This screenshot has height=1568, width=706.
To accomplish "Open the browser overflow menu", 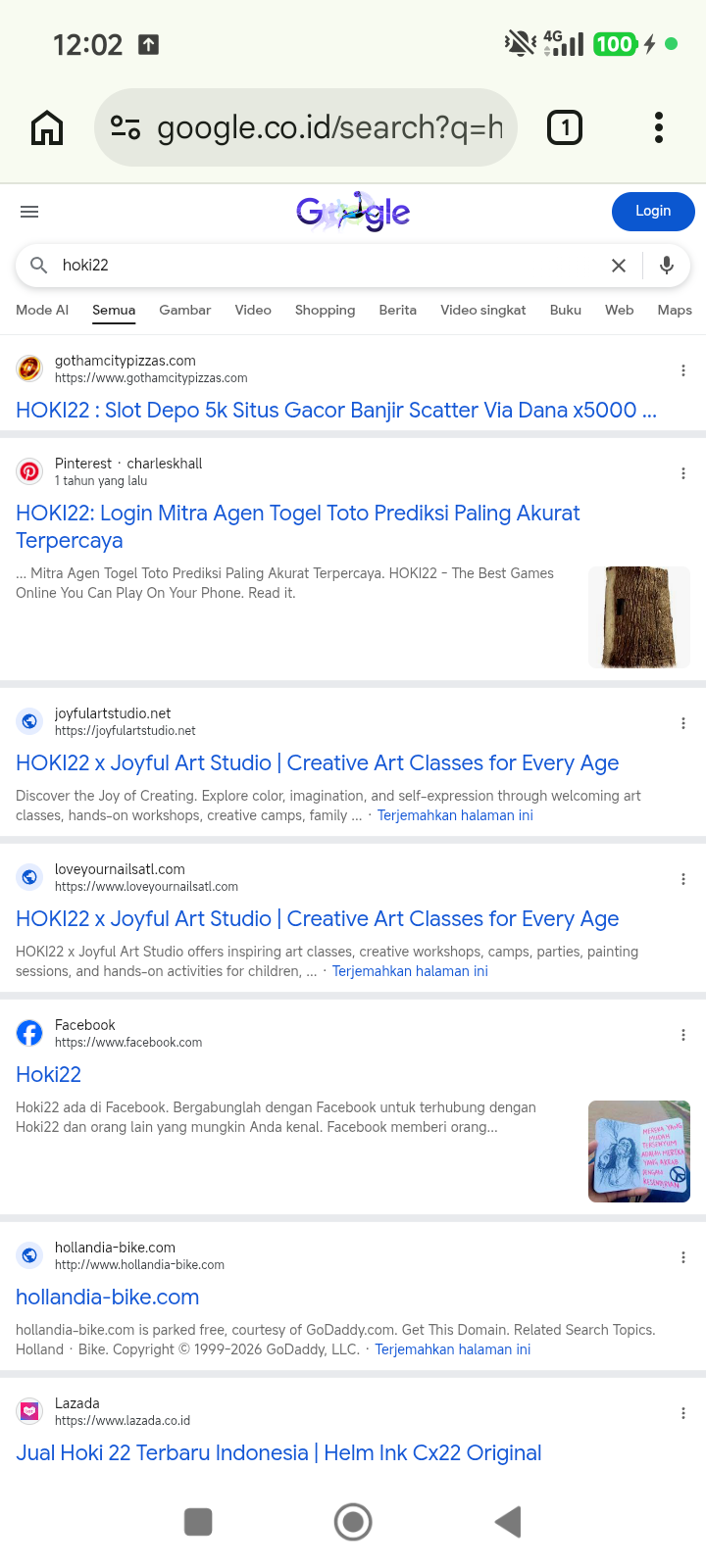I will click(x=658, y=127).
